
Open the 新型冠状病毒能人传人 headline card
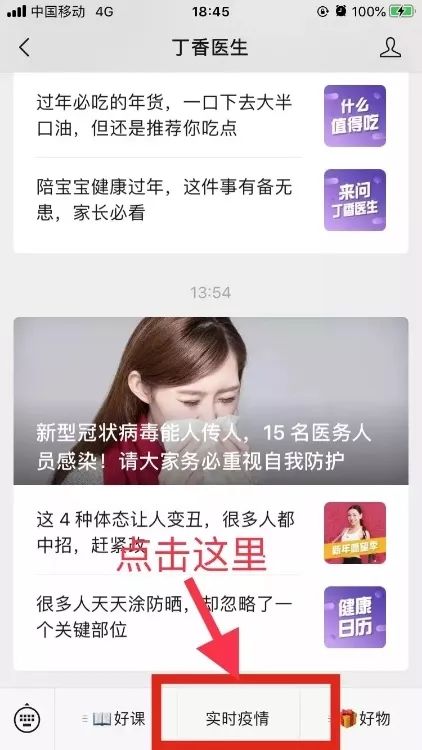click(211, 401)
